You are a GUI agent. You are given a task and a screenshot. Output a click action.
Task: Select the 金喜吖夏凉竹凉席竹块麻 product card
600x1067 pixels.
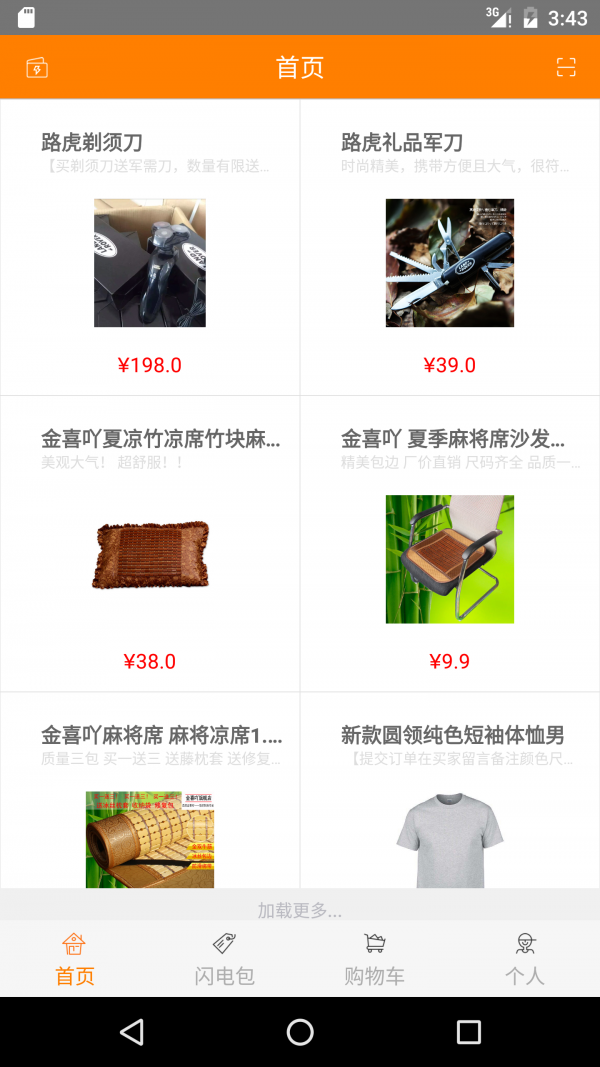point(150,544)
